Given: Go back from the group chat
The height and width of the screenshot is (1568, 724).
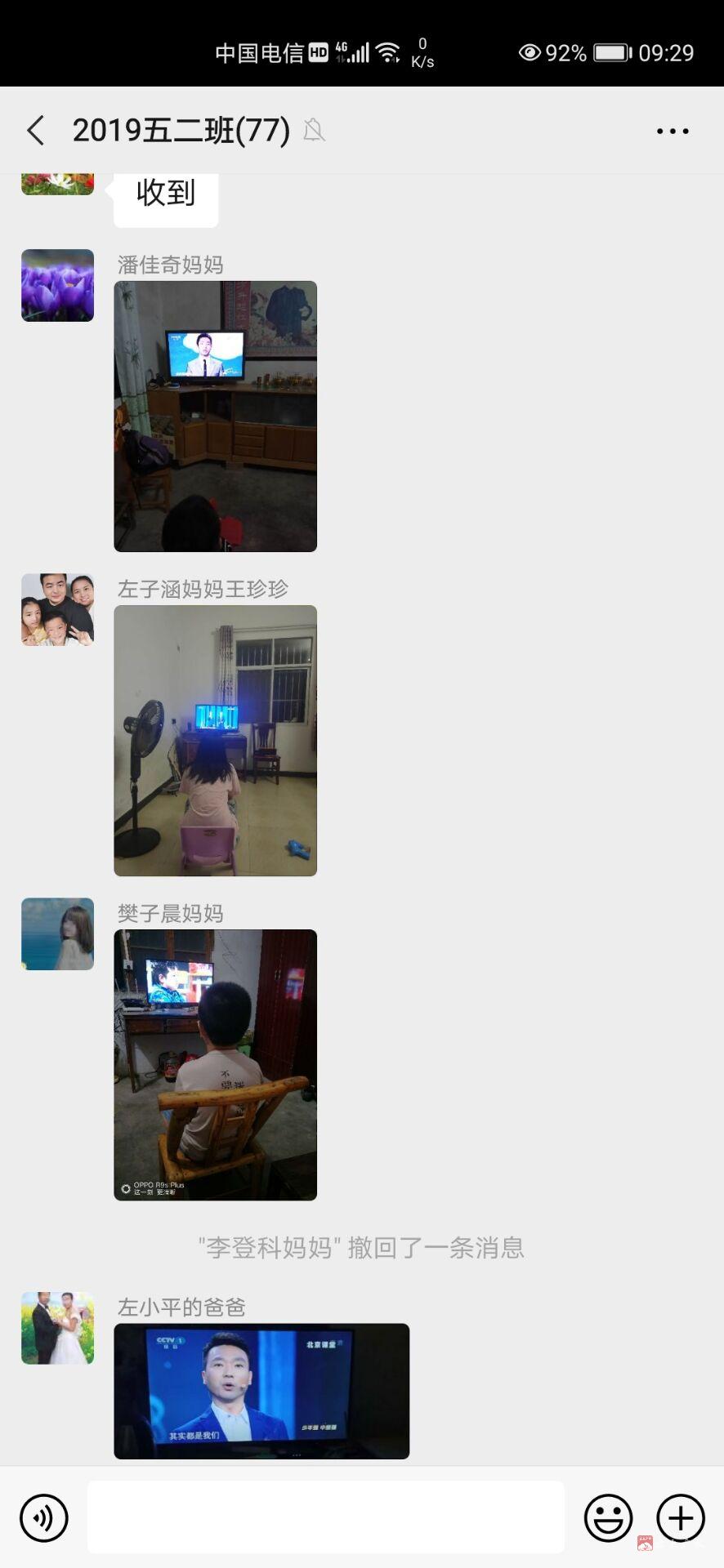Looking at the screenshot, I should (x=36, y=131).
